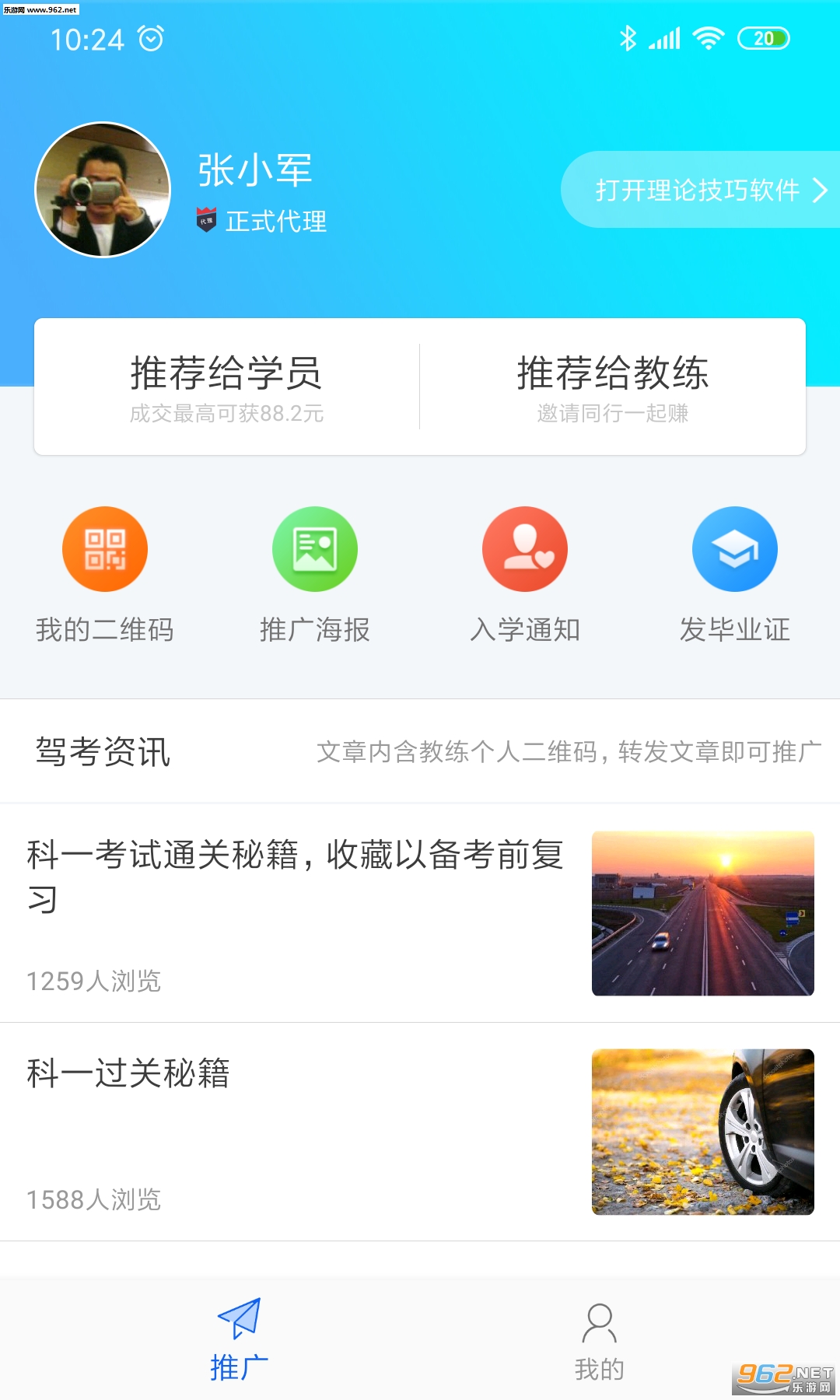Open 打开理论技巧软件 button
The width and height of the screenshot is (840, 1400).
[x=700, y=190]
